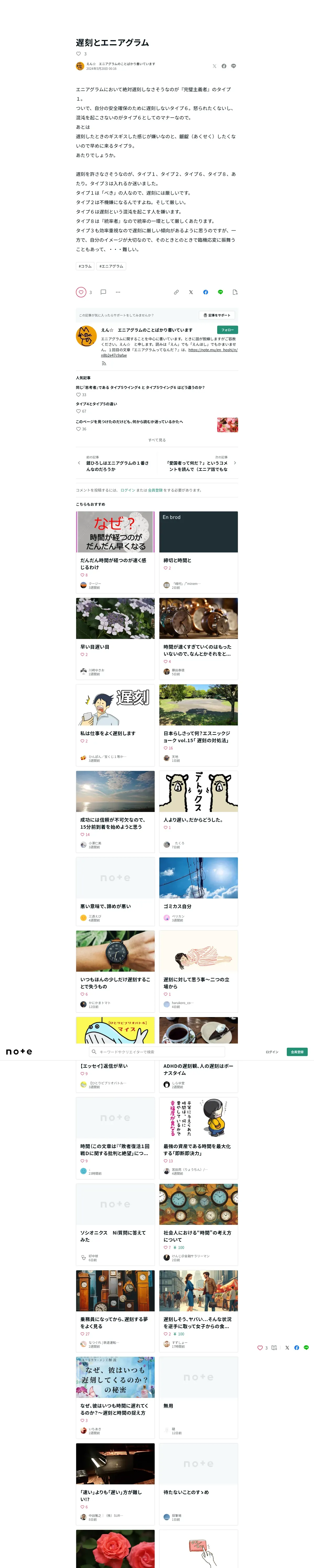Screen dimensions: 314x1568
Task: Tap the フォロー button for えん☆
Action: coord(227,330)
